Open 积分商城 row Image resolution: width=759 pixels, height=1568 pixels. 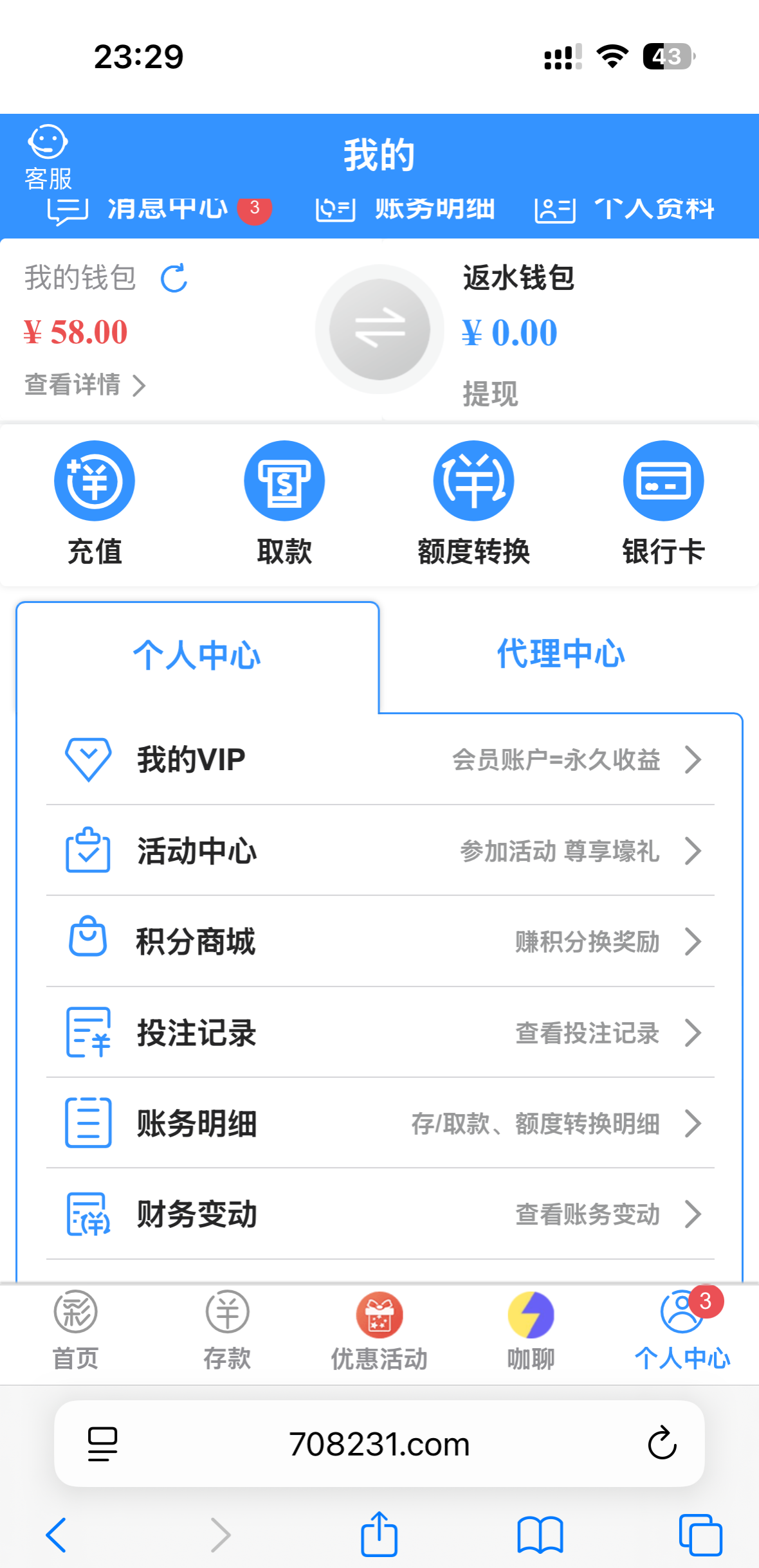pyautogui.click(x=379, y=942)
